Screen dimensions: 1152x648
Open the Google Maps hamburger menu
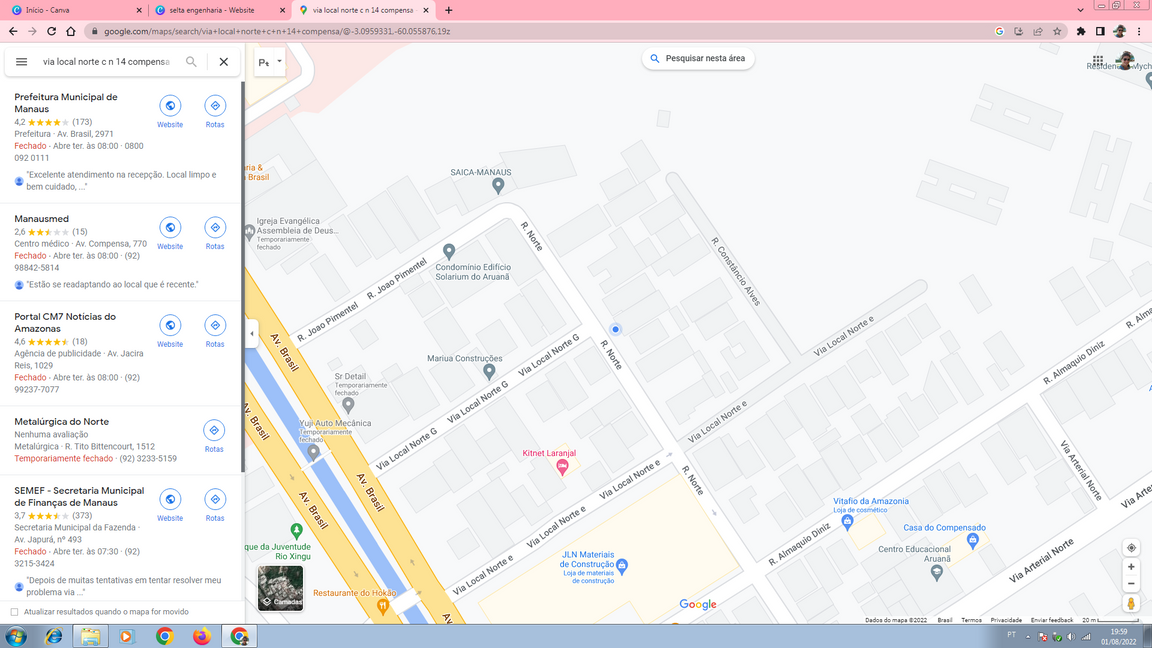pyautogui.click(x=21, y=62)
